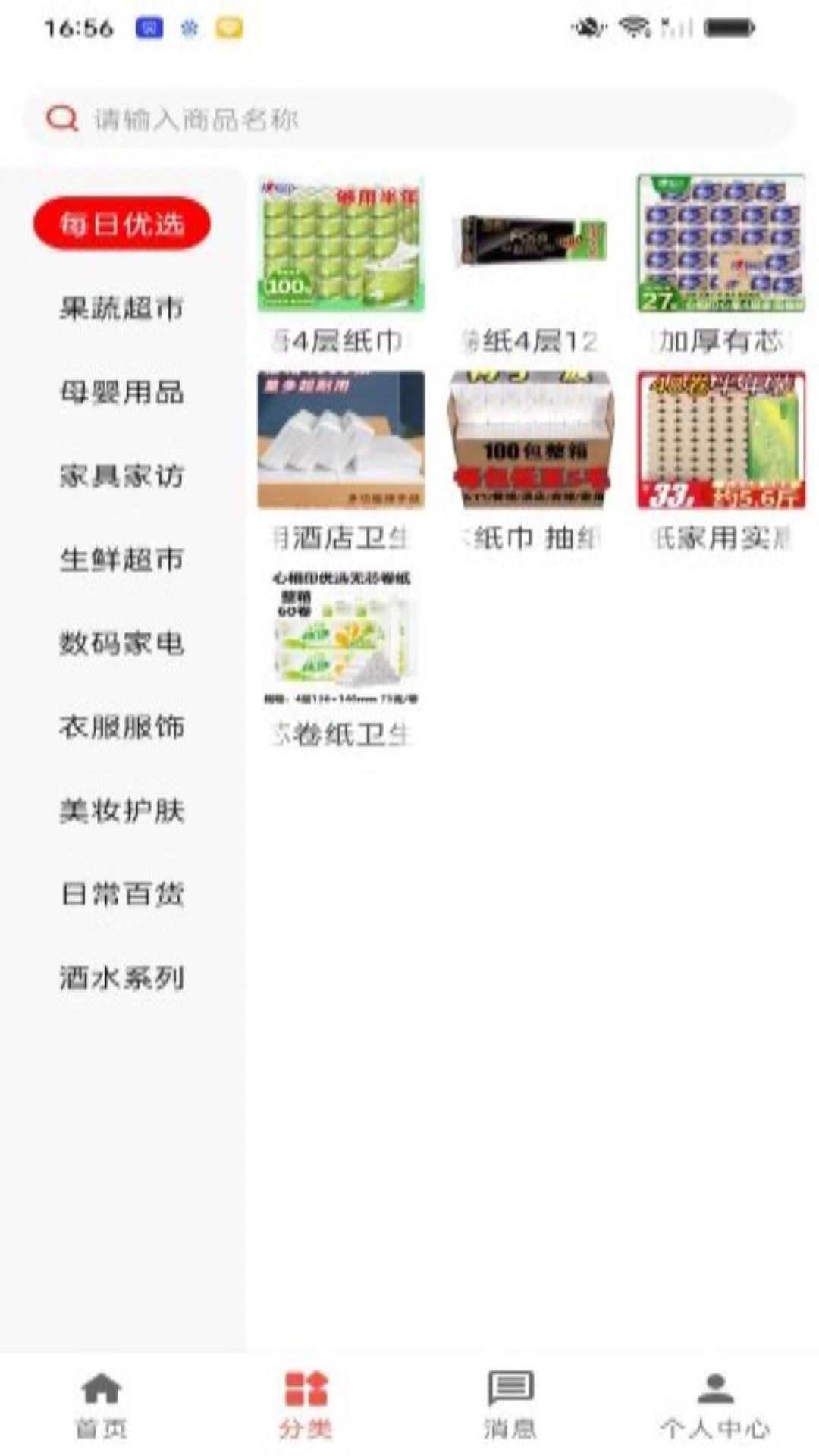This screenshot has height=1456, width=819.
Task: Switch to the 个人中心 tab
Action: click(714, 1403)
